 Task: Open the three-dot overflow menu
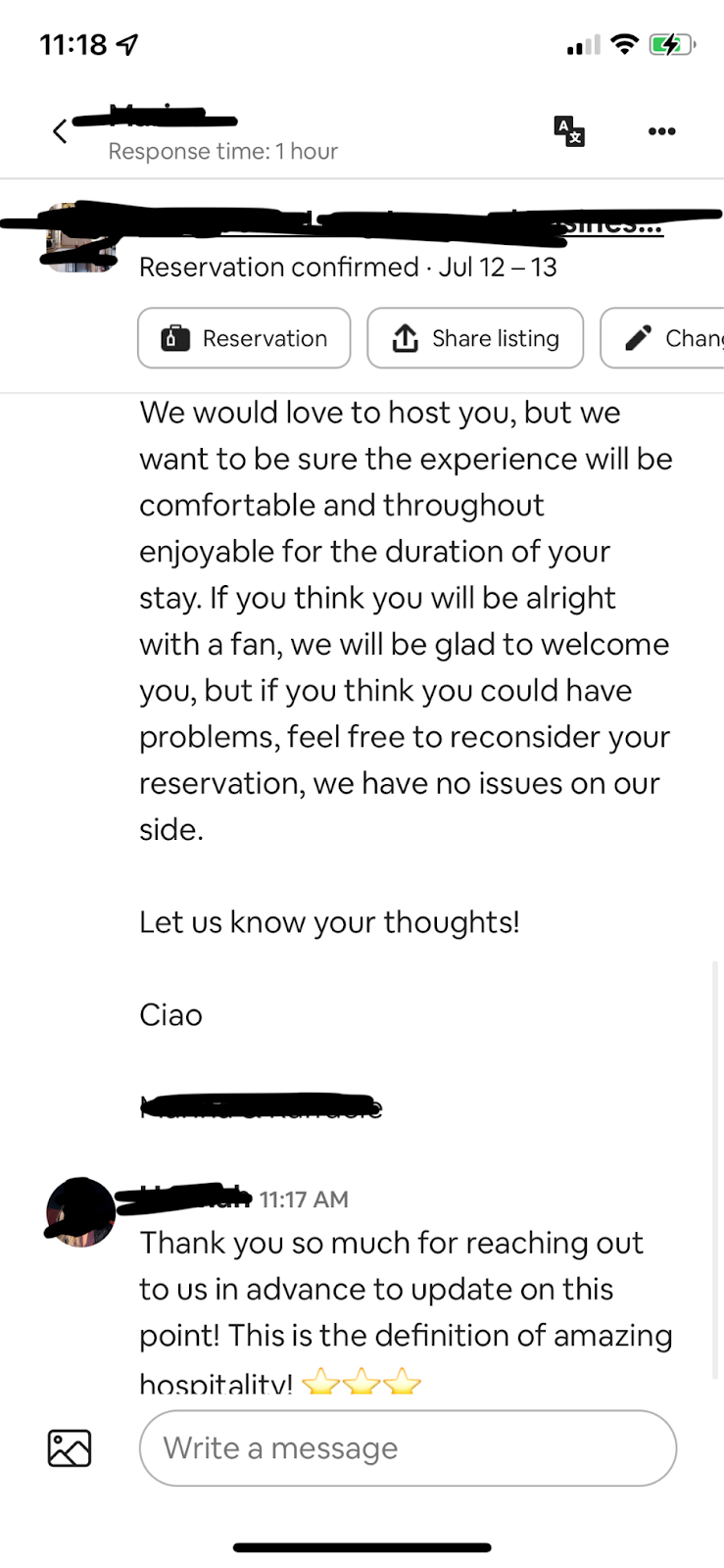(x=661, y=131)
